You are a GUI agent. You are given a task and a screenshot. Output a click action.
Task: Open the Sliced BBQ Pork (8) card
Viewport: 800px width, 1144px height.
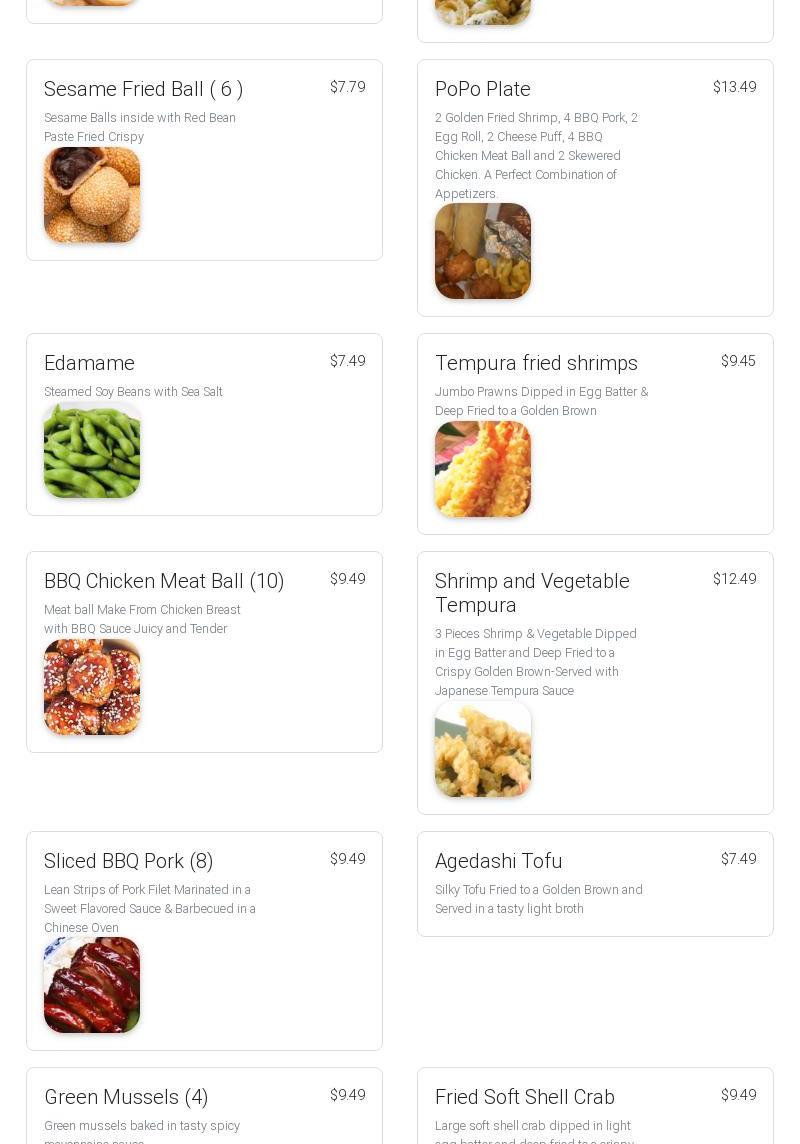click(x=204, y=940)
